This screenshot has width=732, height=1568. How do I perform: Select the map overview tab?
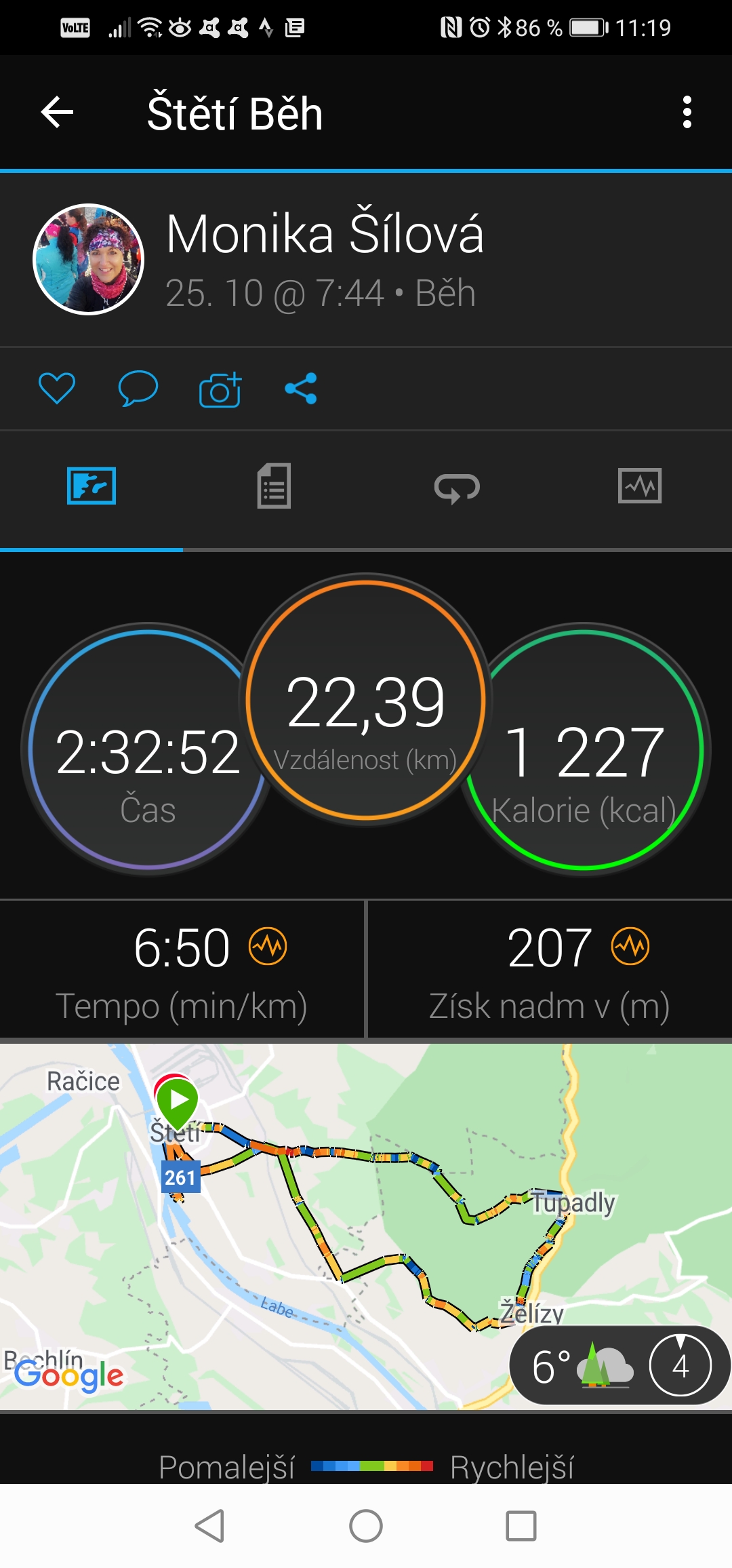(x=91, y=486)
